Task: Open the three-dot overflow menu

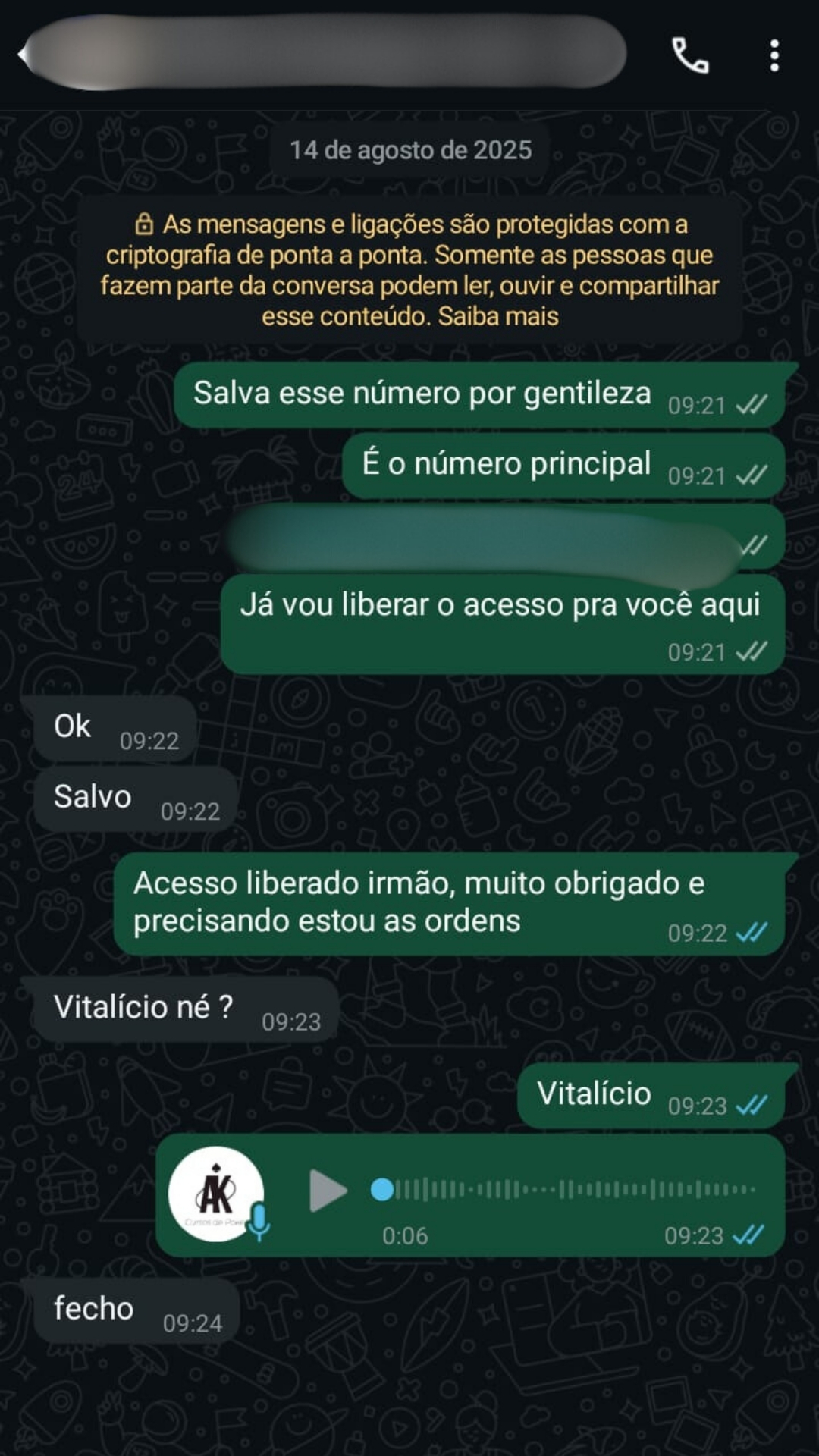Action: (774, 55)
